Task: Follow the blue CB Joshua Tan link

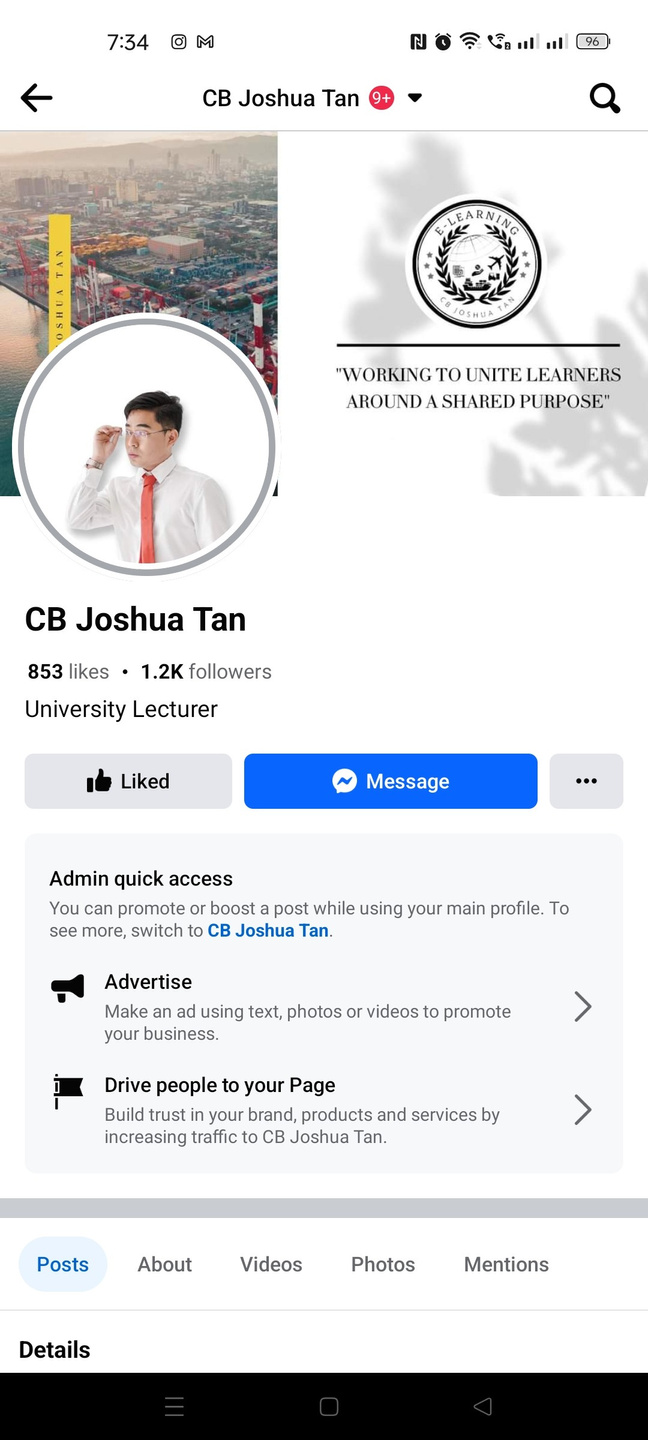Action: tap(268, 930)
